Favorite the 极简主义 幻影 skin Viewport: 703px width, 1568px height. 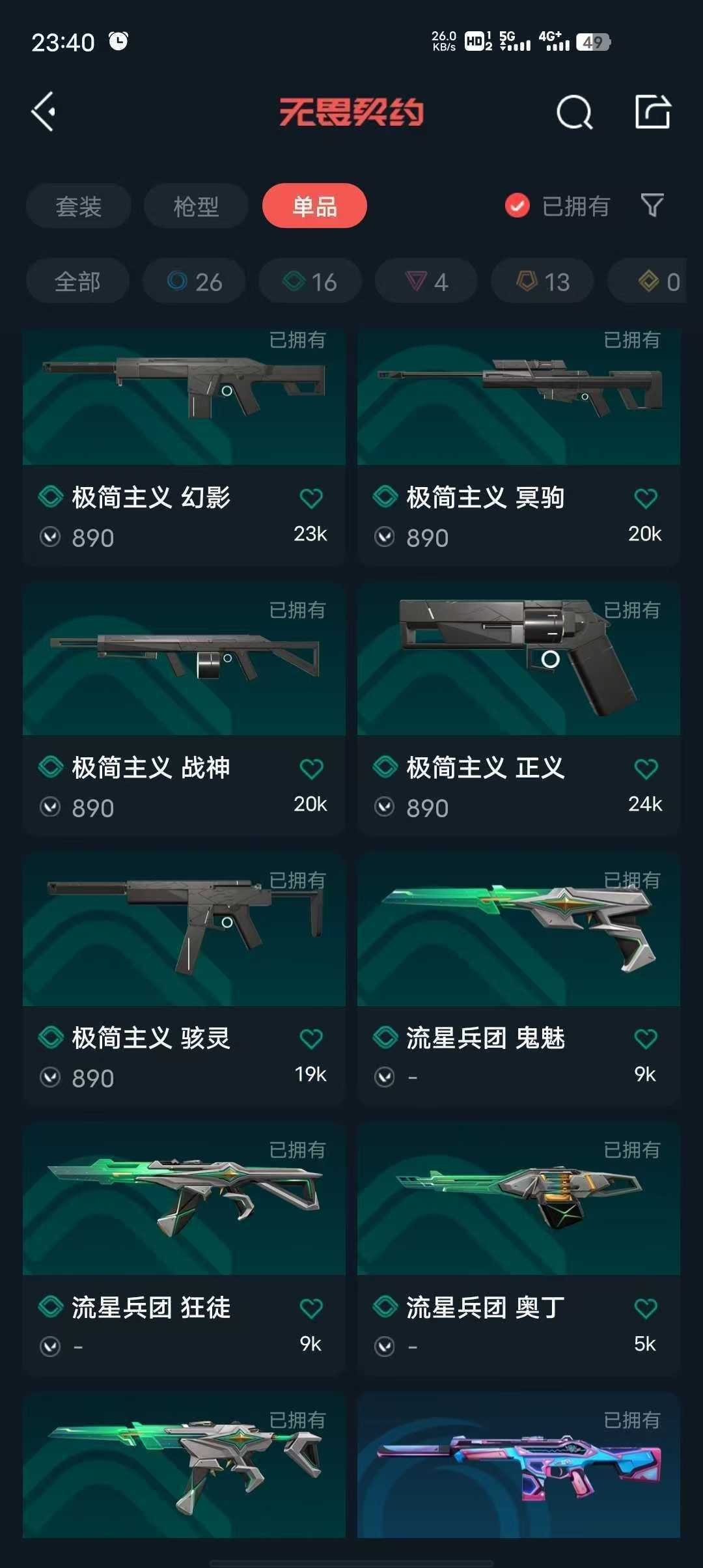(312, 496)
